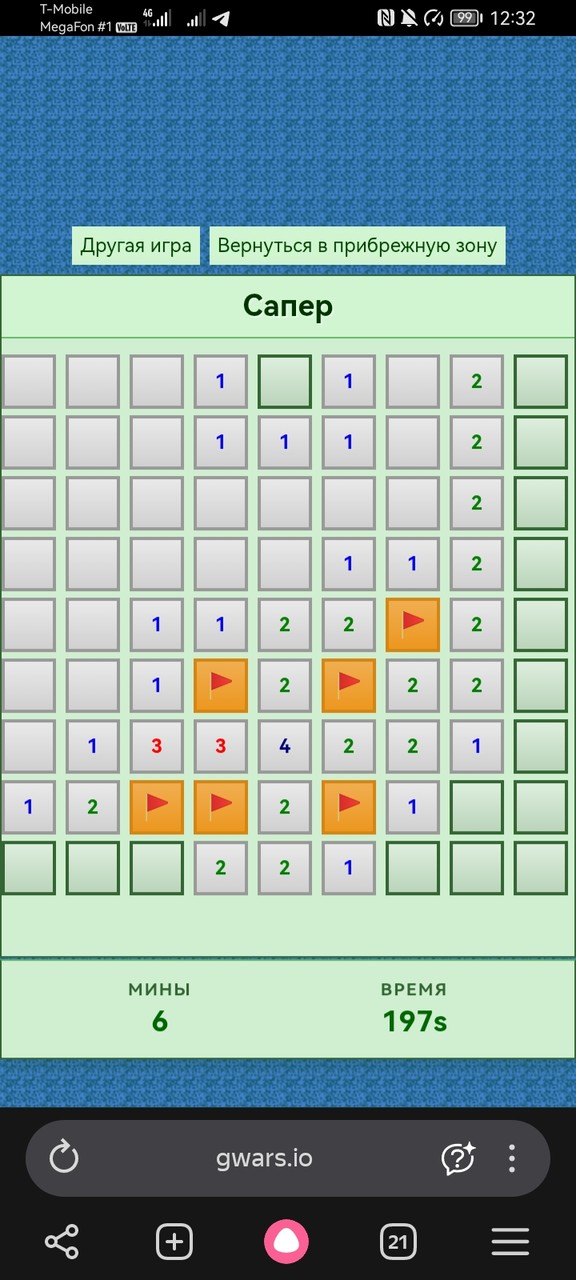
Task: Open the browser hamburger menu
Action: (x=510, y=1242)
